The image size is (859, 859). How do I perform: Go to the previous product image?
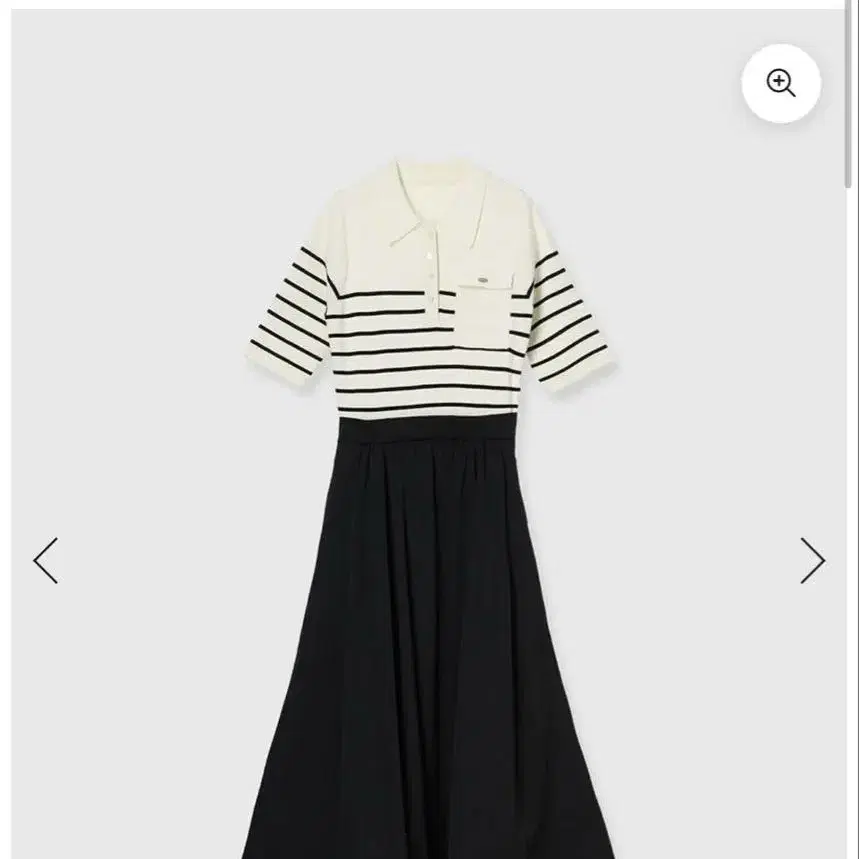[45, 560]
